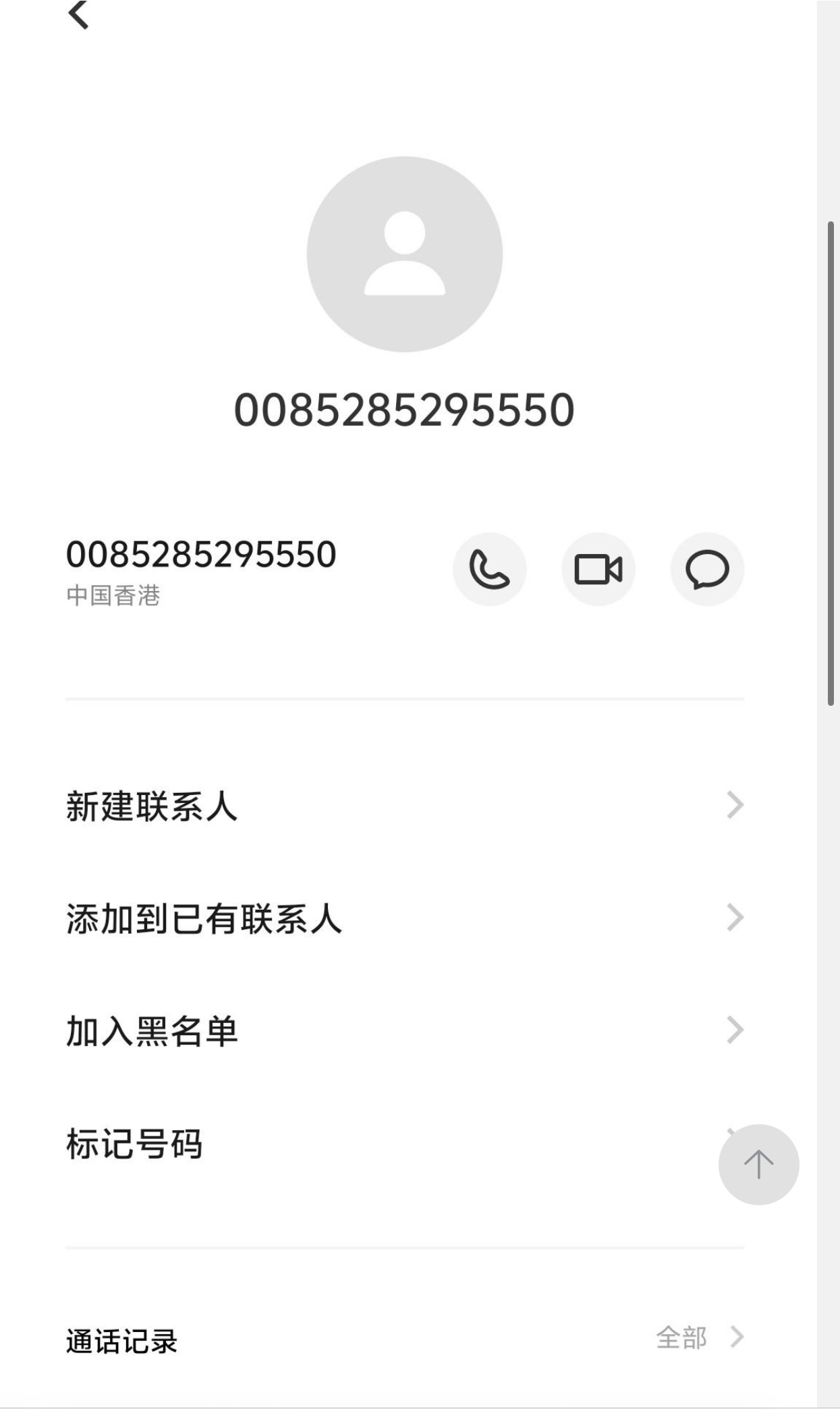Open 标记号码 option
This screenshot has width=840, height=1409.
pyautogui.click(x=337, y=1144)
